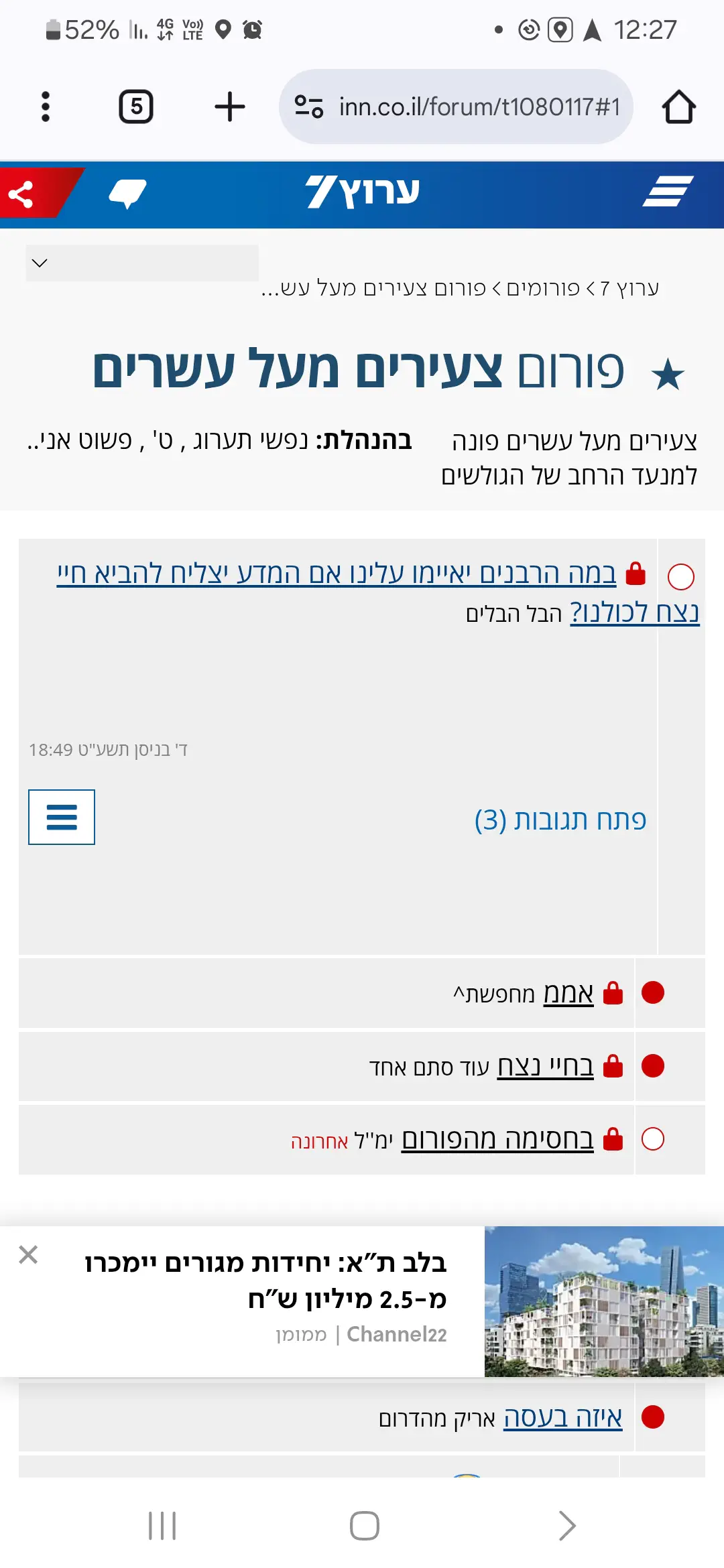Open the speech bubble comments icon
The width and height of the screenshot is (724, 1568).
[127, 194]
